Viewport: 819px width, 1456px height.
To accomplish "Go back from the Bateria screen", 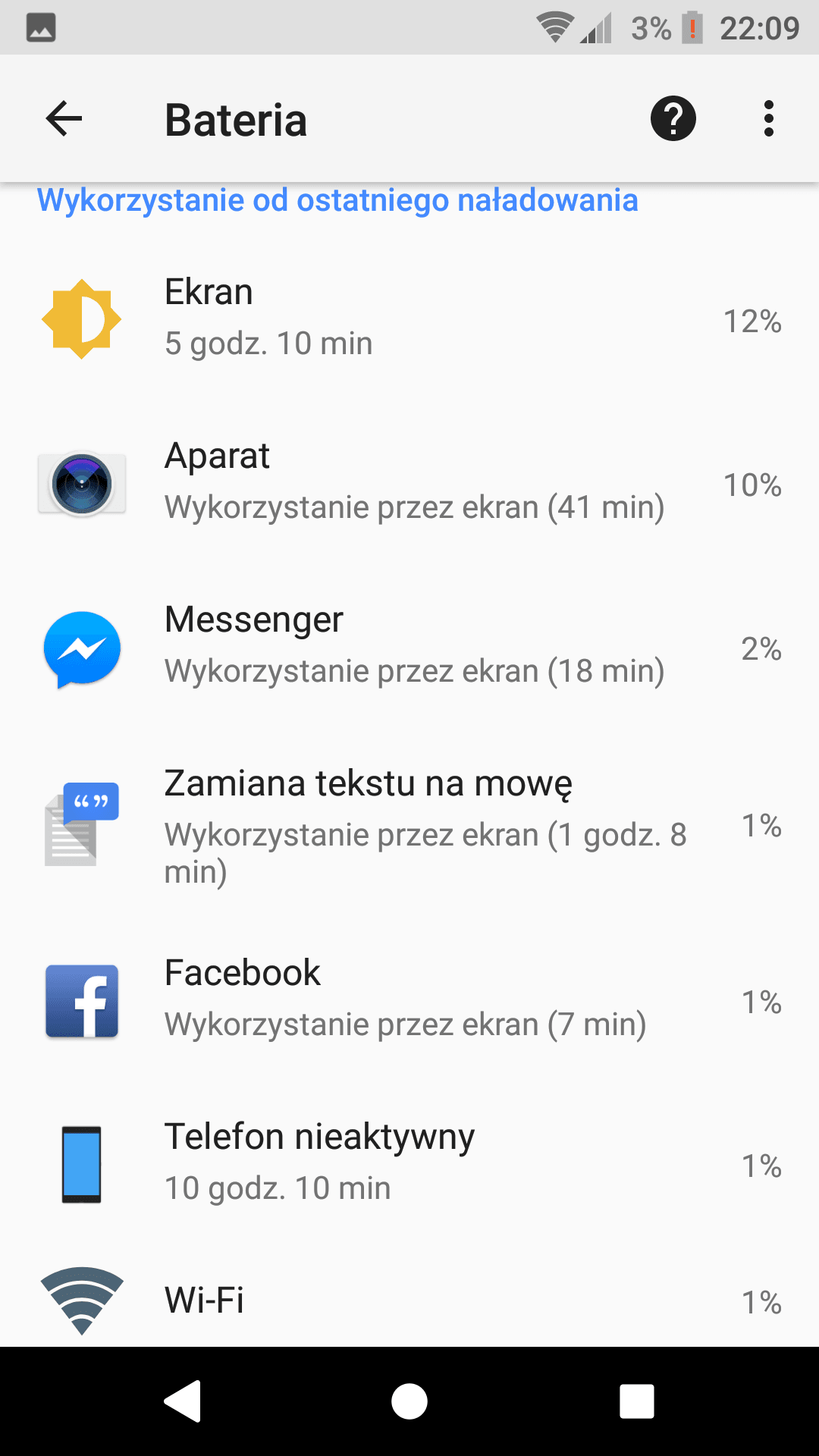I will (x=64, y=119).
